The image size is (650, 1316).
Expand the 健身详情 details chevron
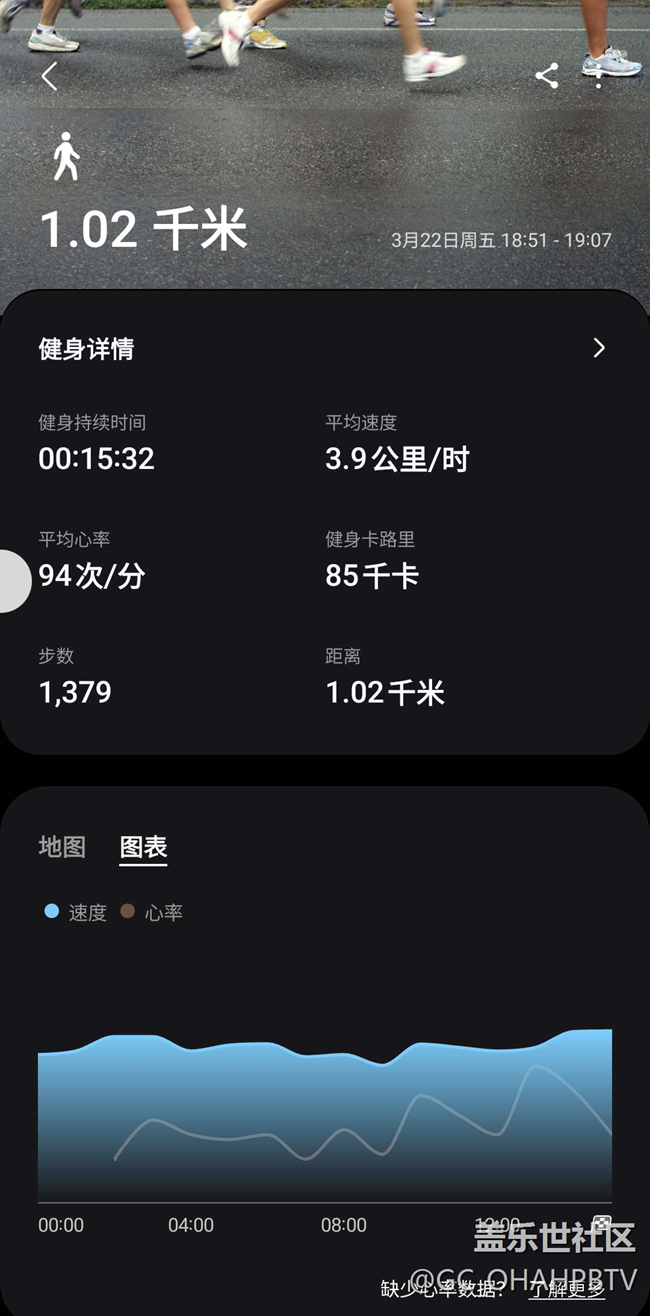click(x=599, y=348)
